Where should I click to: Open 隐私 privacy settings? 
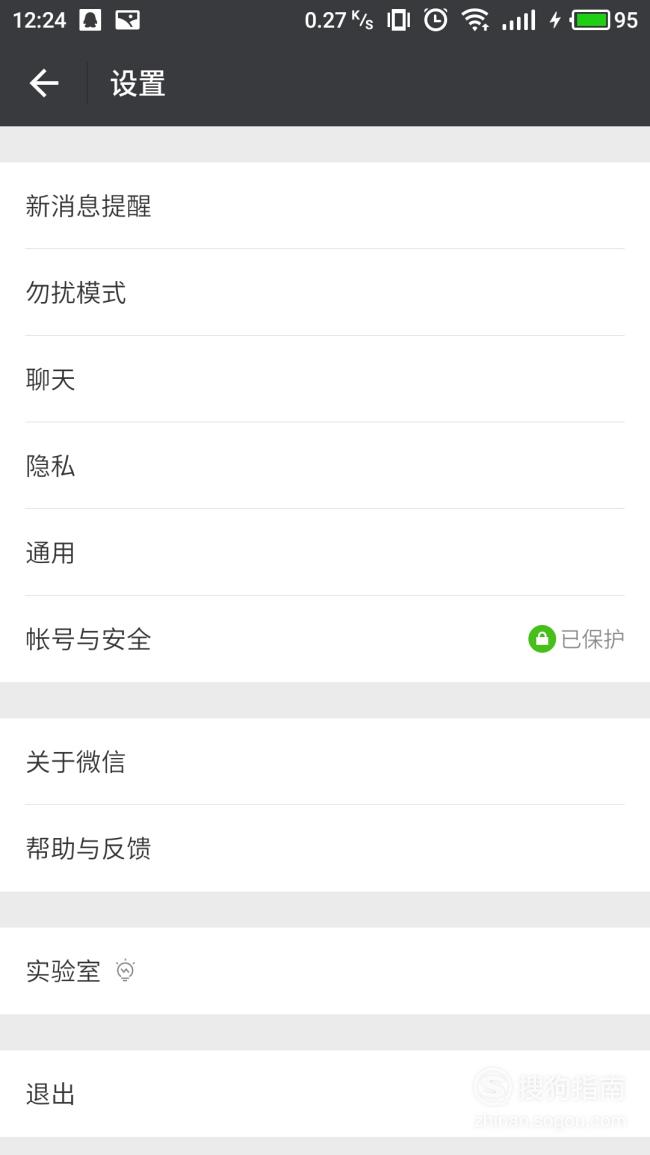[325, 466]
